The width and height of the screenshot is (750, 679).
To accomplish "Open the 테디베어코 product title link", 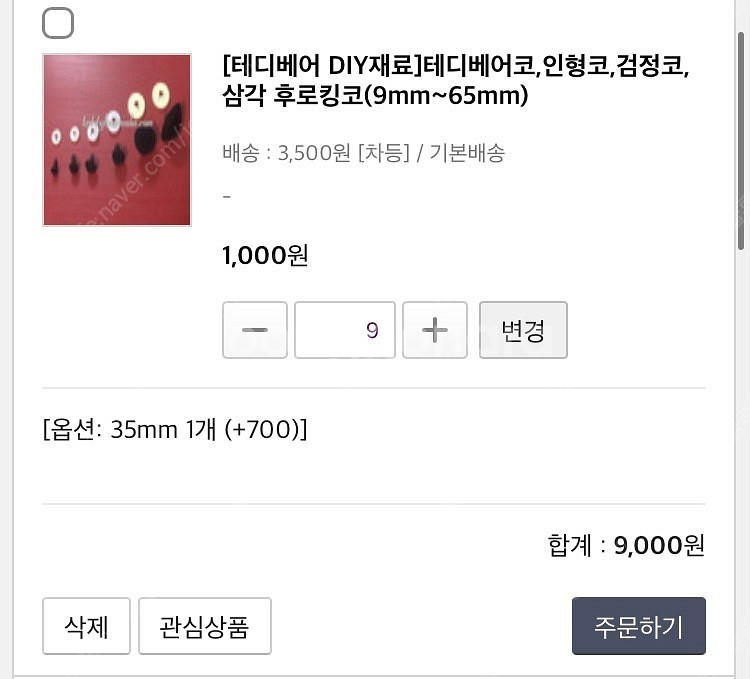I will (x=456, y=82).
